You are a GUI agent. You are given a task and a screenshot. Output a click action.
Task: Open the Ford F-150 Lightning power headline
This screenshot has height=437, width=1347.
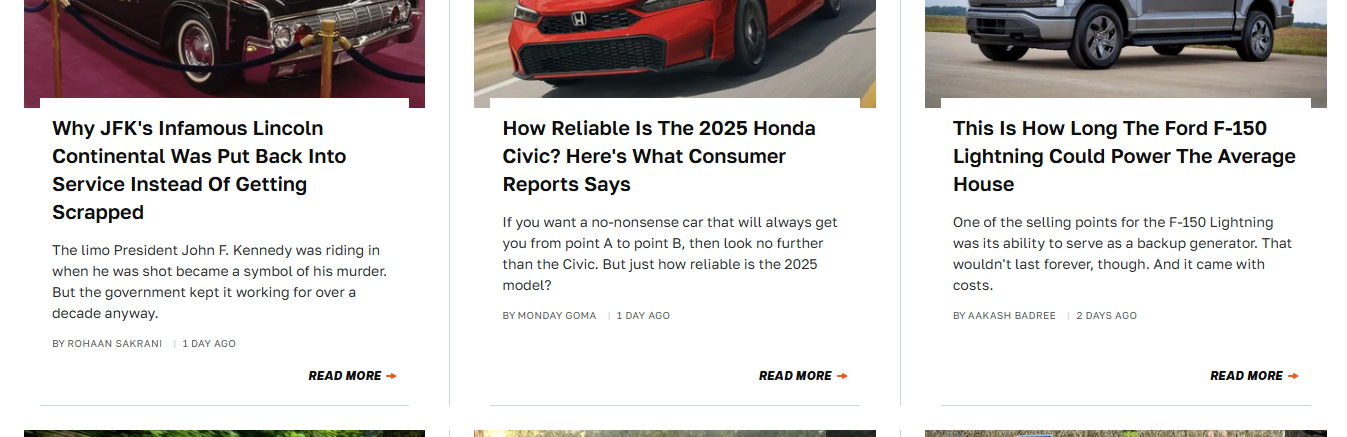coord(1123,156)
